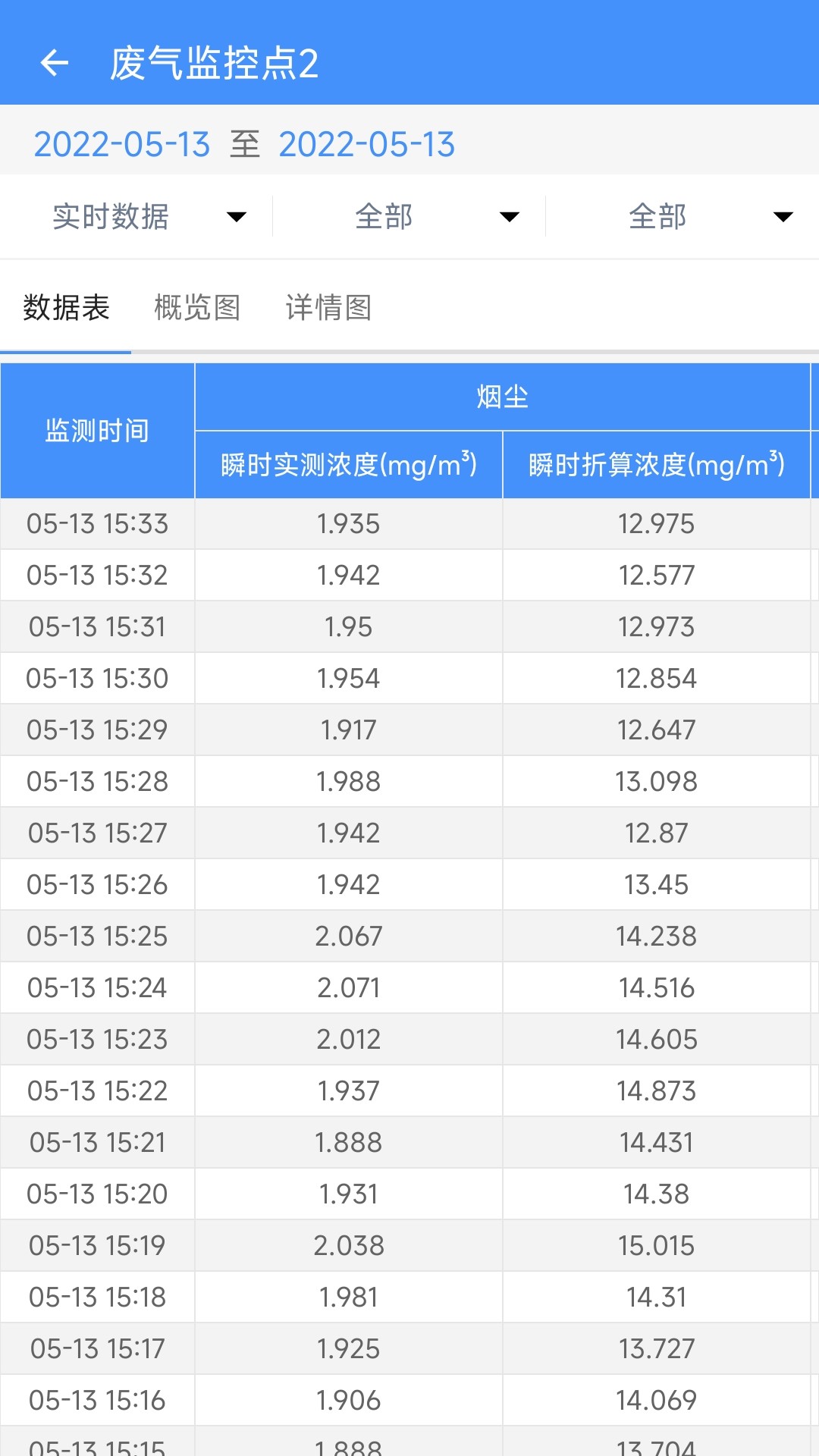
Task: Change the start date 2022-05-13
Action: coord(123,145)
